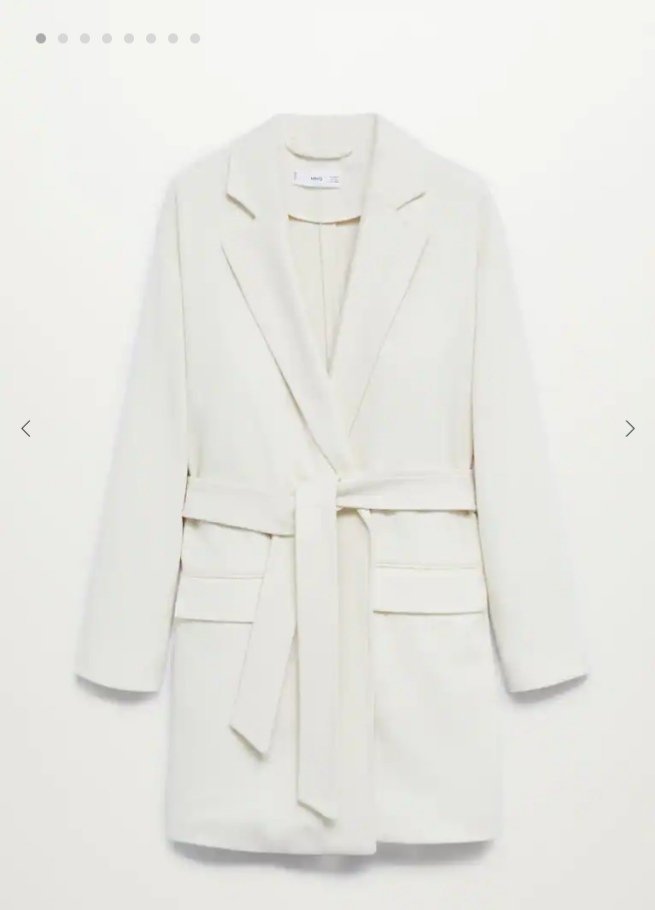Jump to the second photo indicator dot

click(63, 39)
